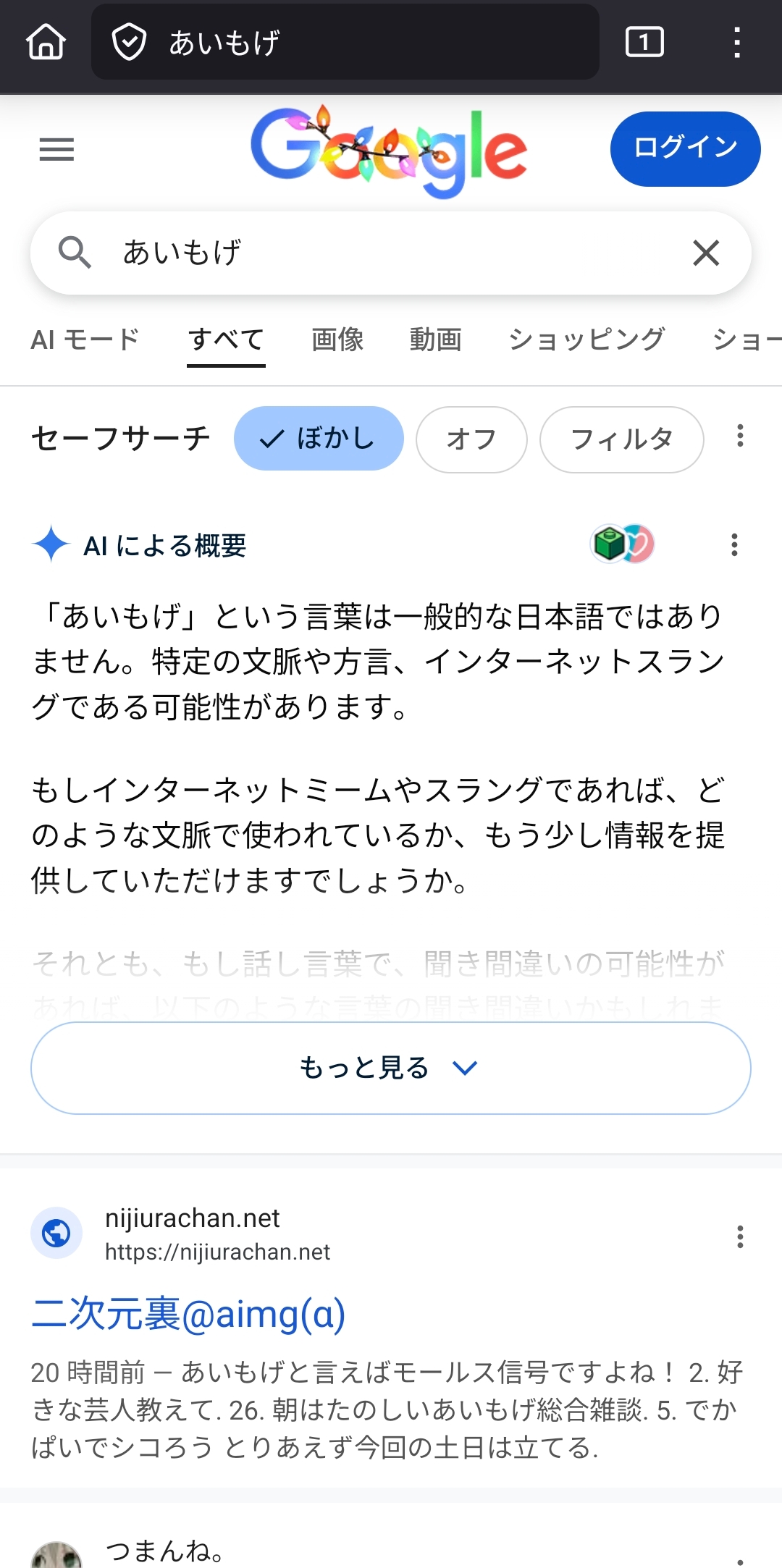The height and width of the screenshot is (1568, 782).
Task: Switch to the ショッピング tab
Action: click(586, 340)
